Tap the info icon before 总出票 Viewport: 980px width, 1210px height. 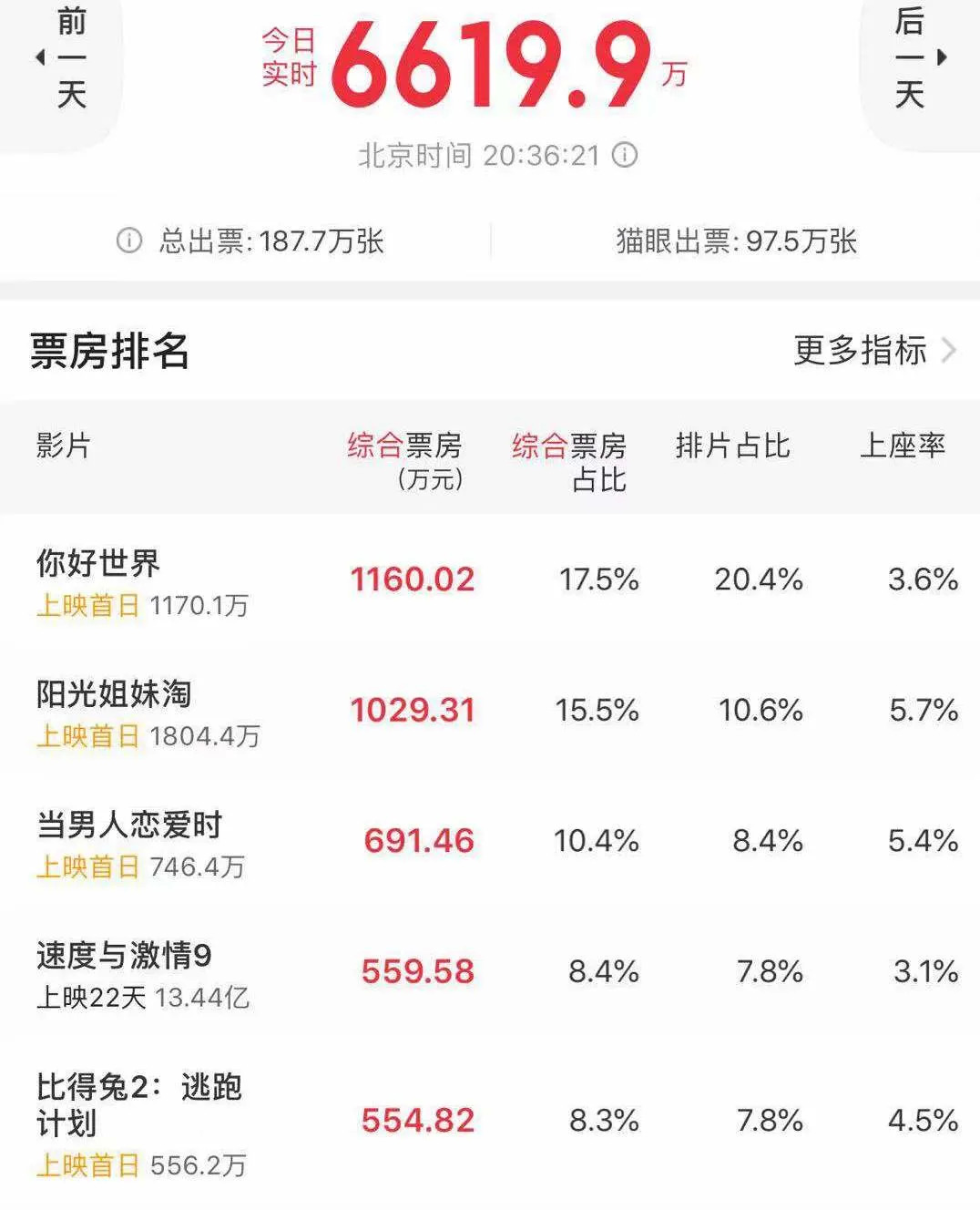129,241
